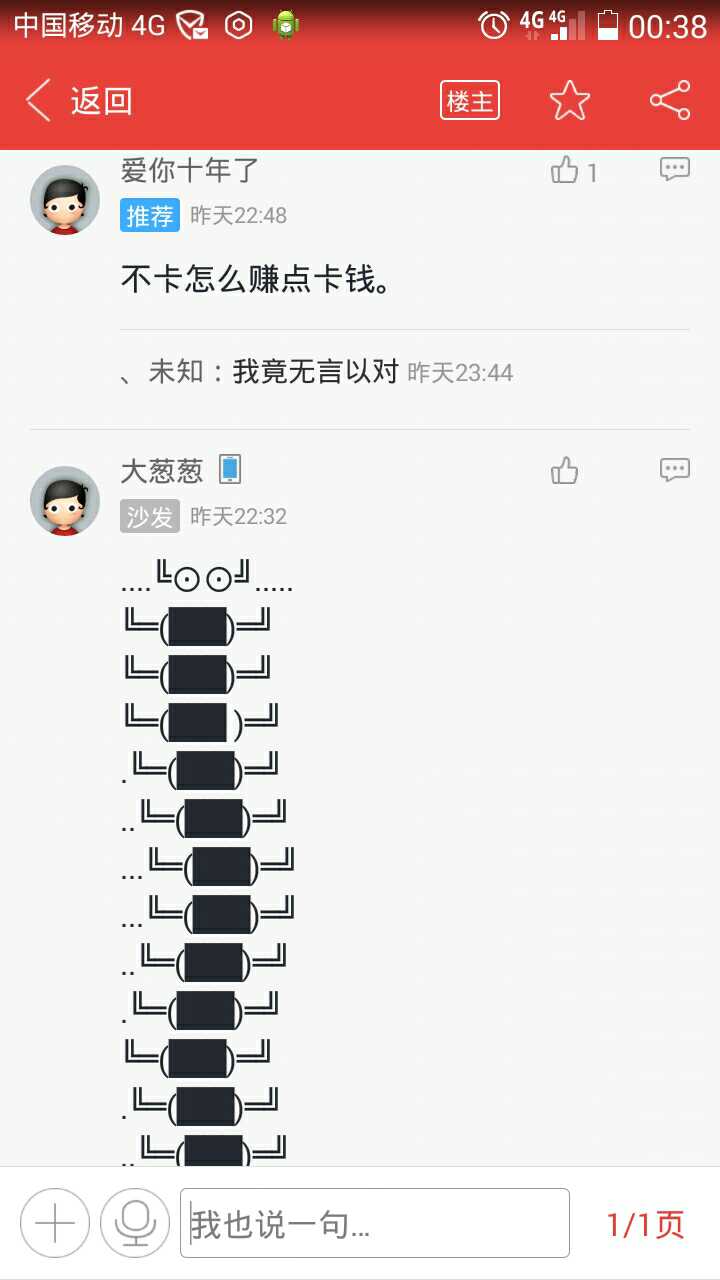Open 、未知's sub-reply 我竟无言以对
720x1280 pixels.
tap(316, 373)
